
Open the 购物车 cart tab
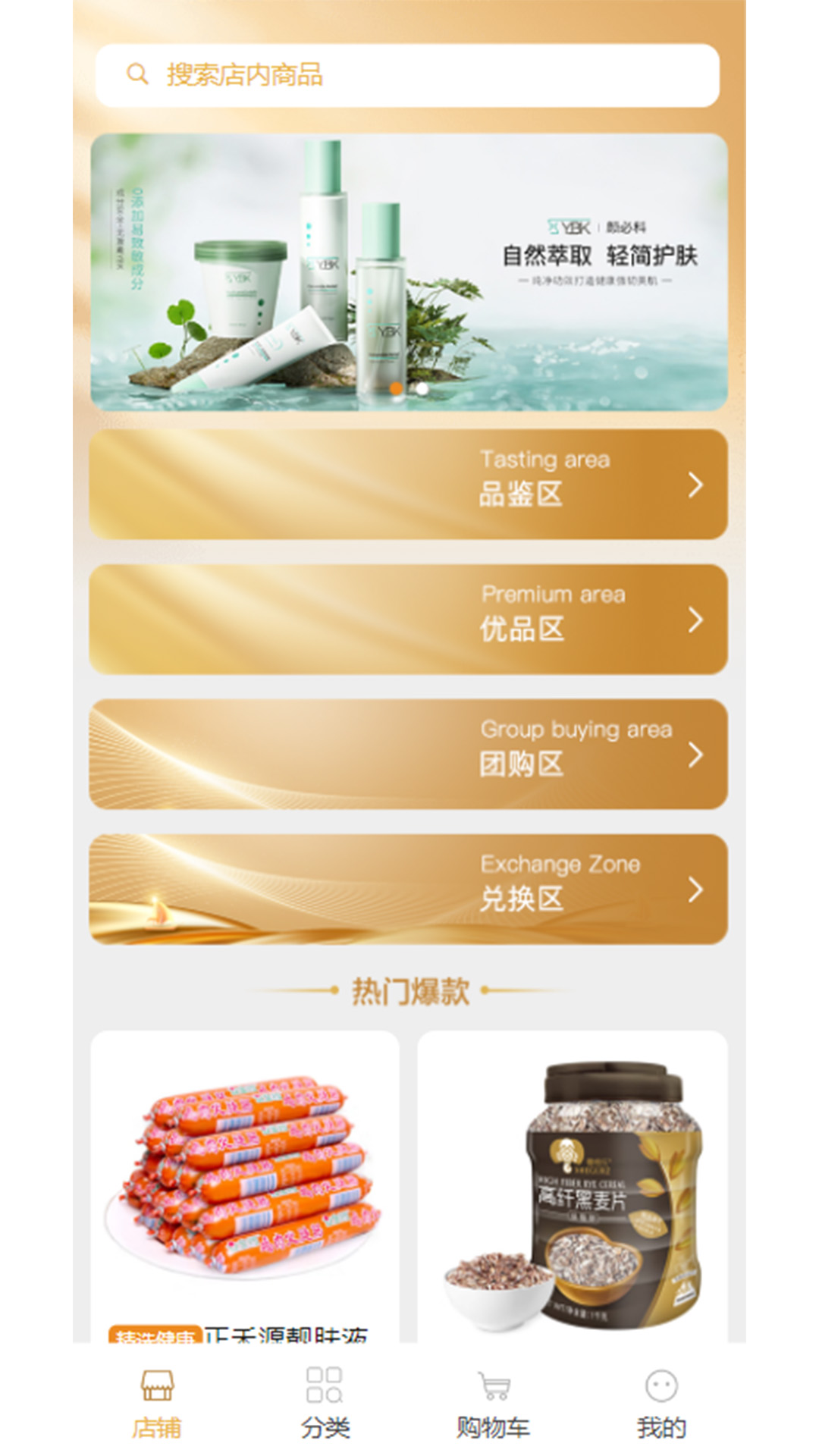[493, 1404]
